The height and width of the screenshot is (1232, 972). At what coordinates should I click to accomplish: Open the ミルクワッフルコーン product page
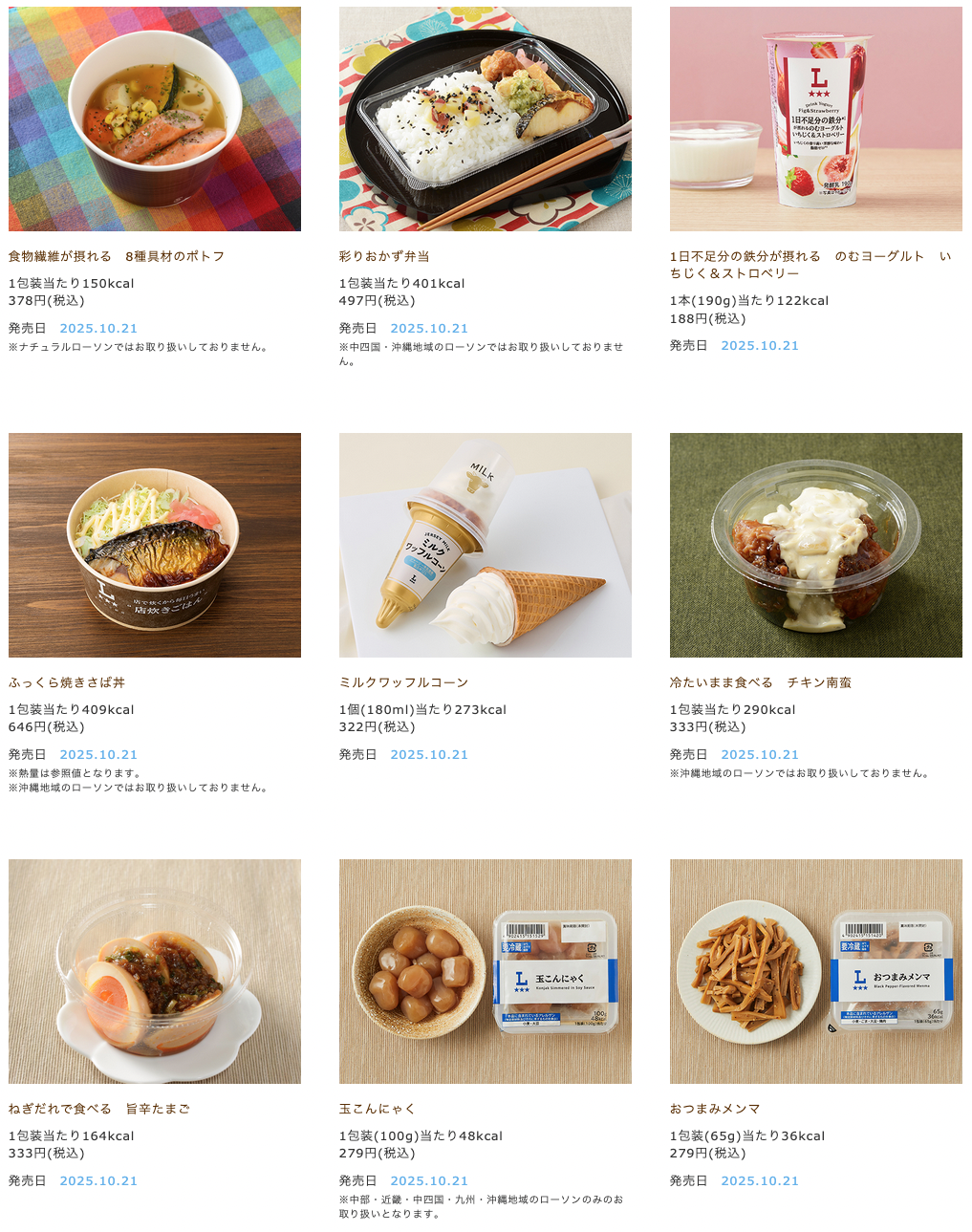(485, 545)
